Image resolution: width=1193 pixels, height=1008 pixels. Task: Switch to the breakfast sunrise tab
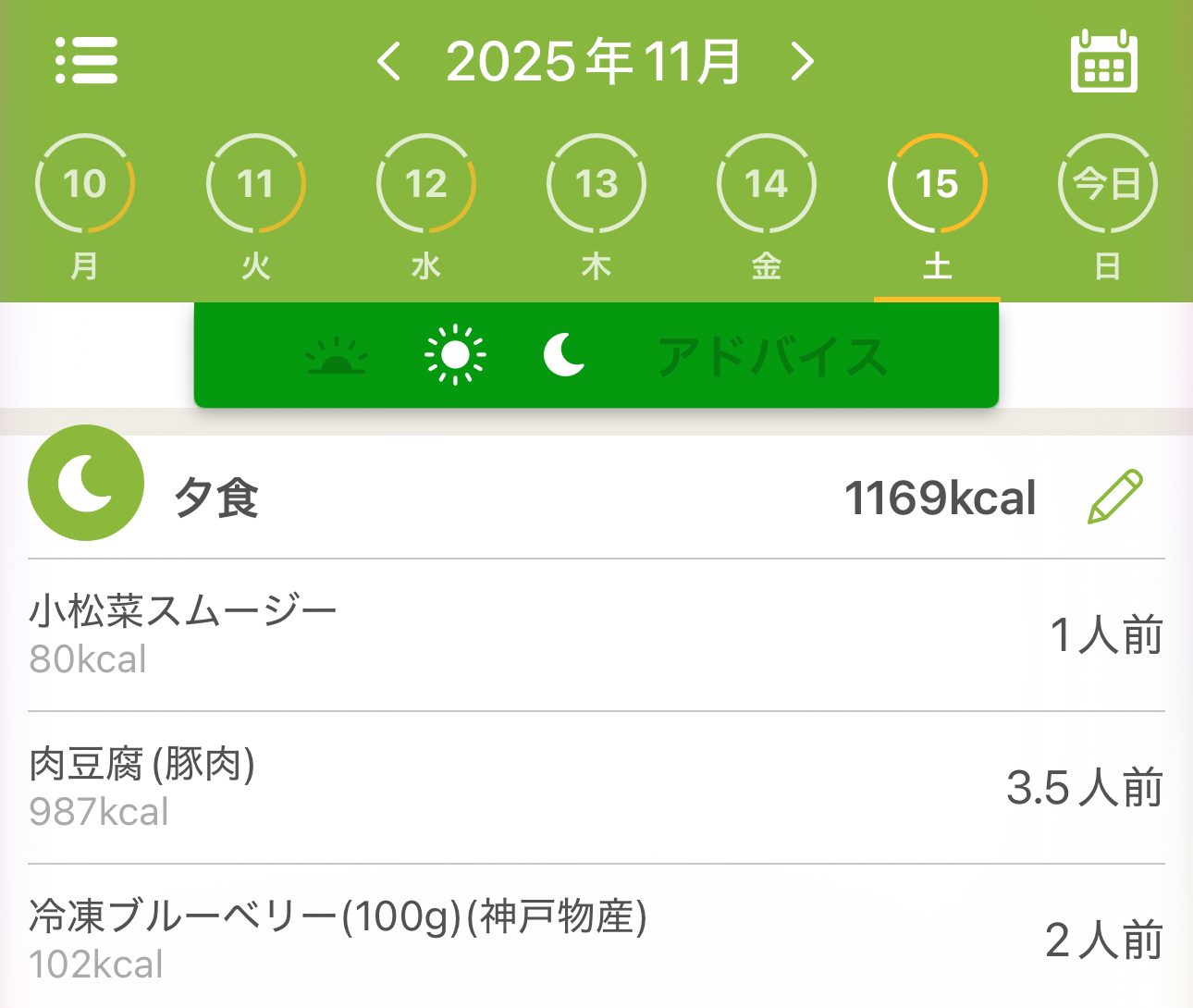[337, 356]
